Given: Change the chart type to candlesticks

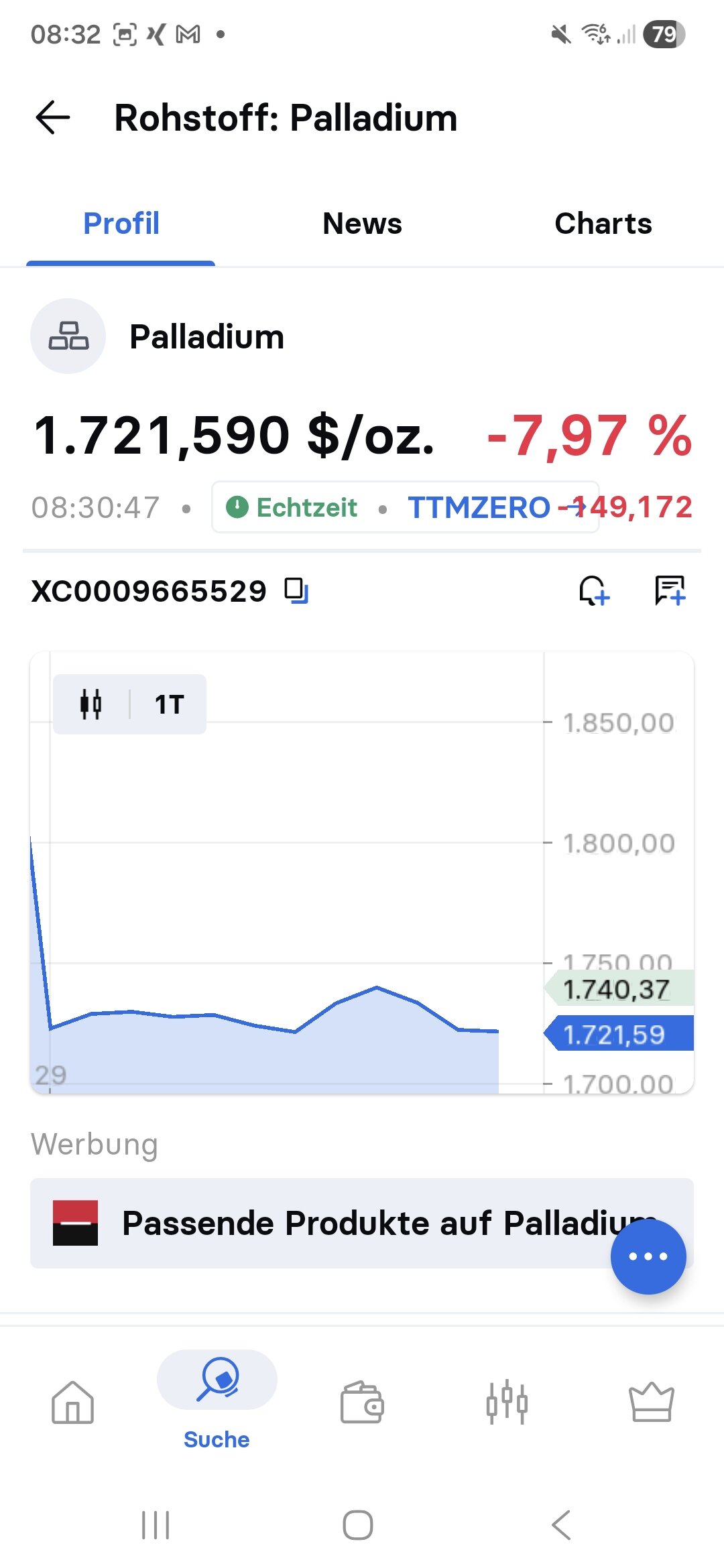Looking at the screenshot, I should pyautogui.click(x=91, y=704).
